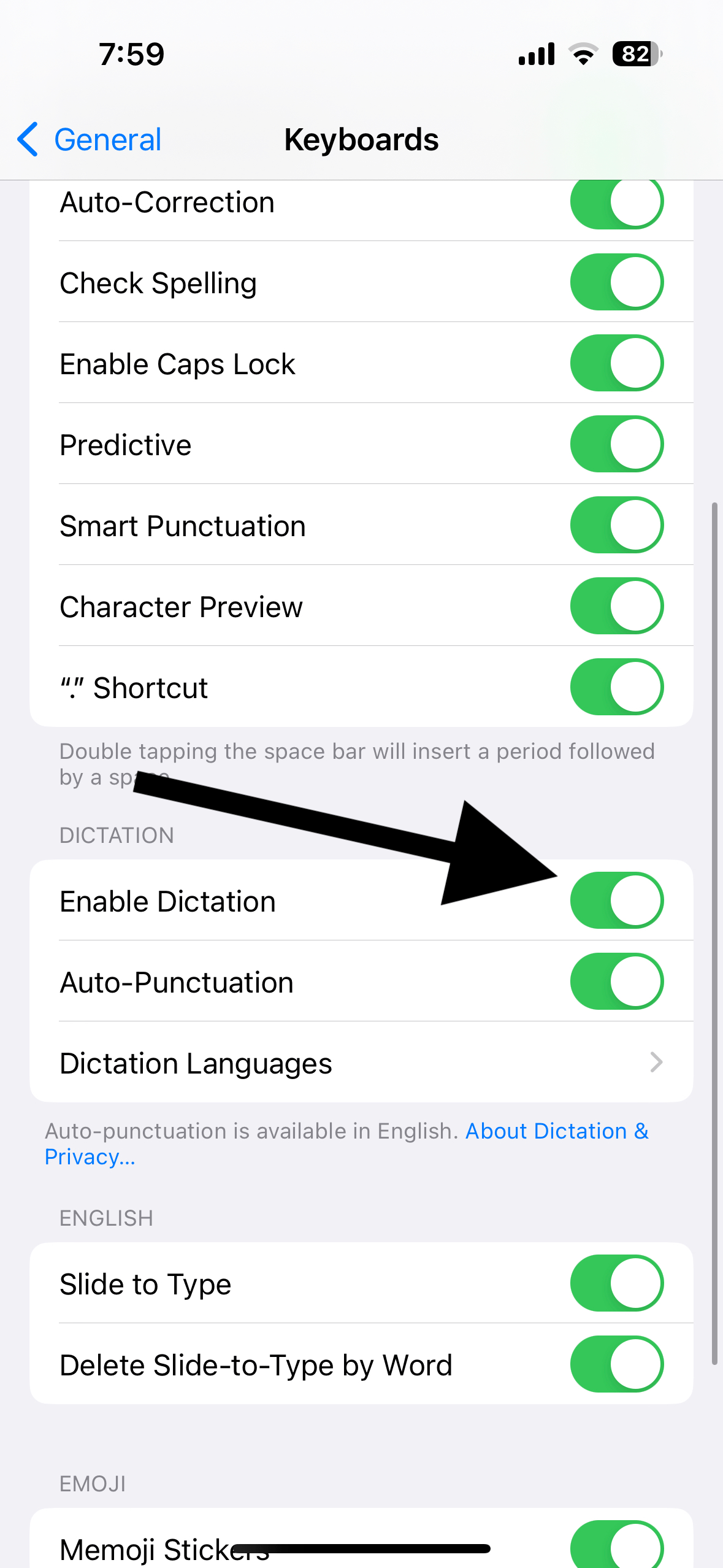Screen dimensions: 723x1568
Task: Turn off Auto-Correction switch
Action: pyautogui.click(x=616, y=204)
